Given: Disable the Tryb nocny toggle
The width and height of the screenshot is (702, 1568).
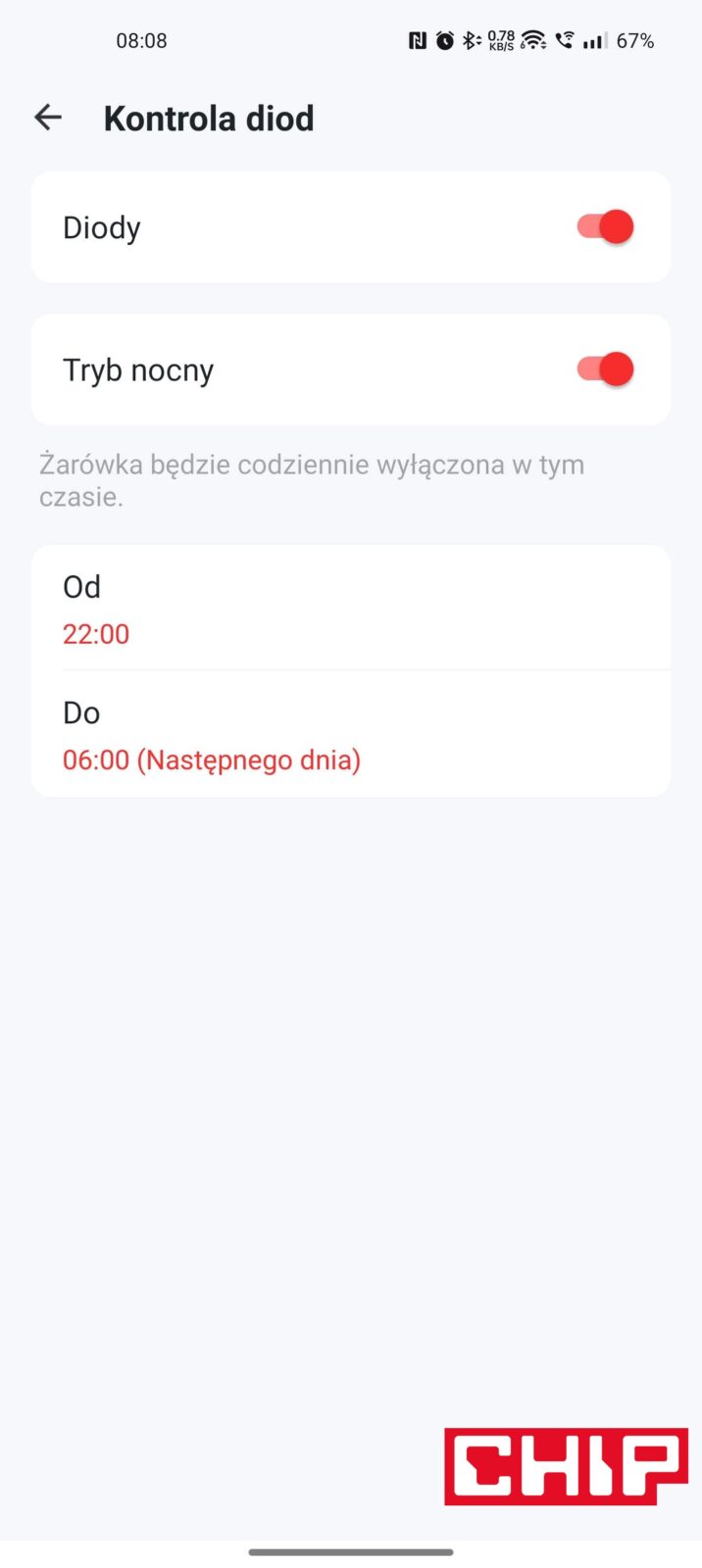Looking at the screenshot, I should pos(605,370).
